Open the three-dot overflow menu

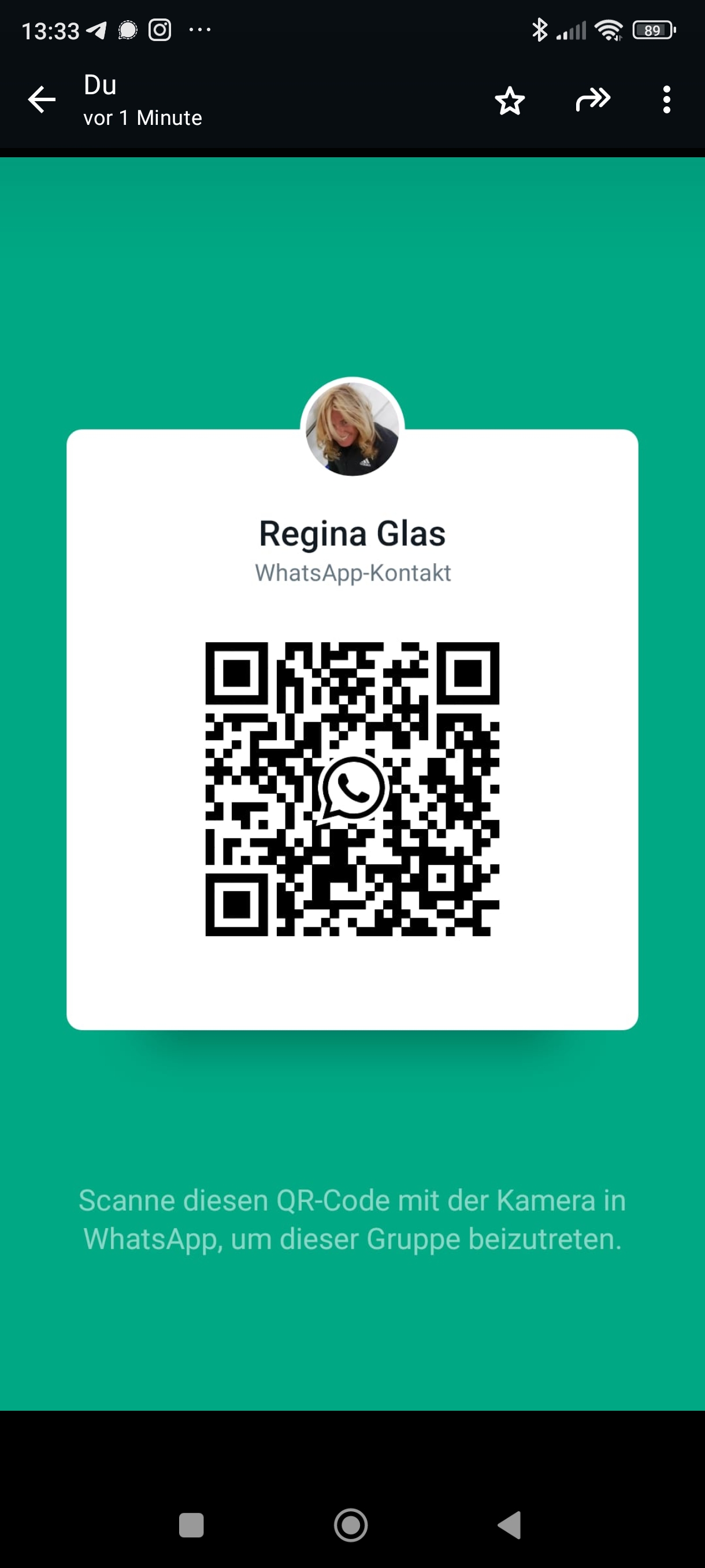point(667,100)
